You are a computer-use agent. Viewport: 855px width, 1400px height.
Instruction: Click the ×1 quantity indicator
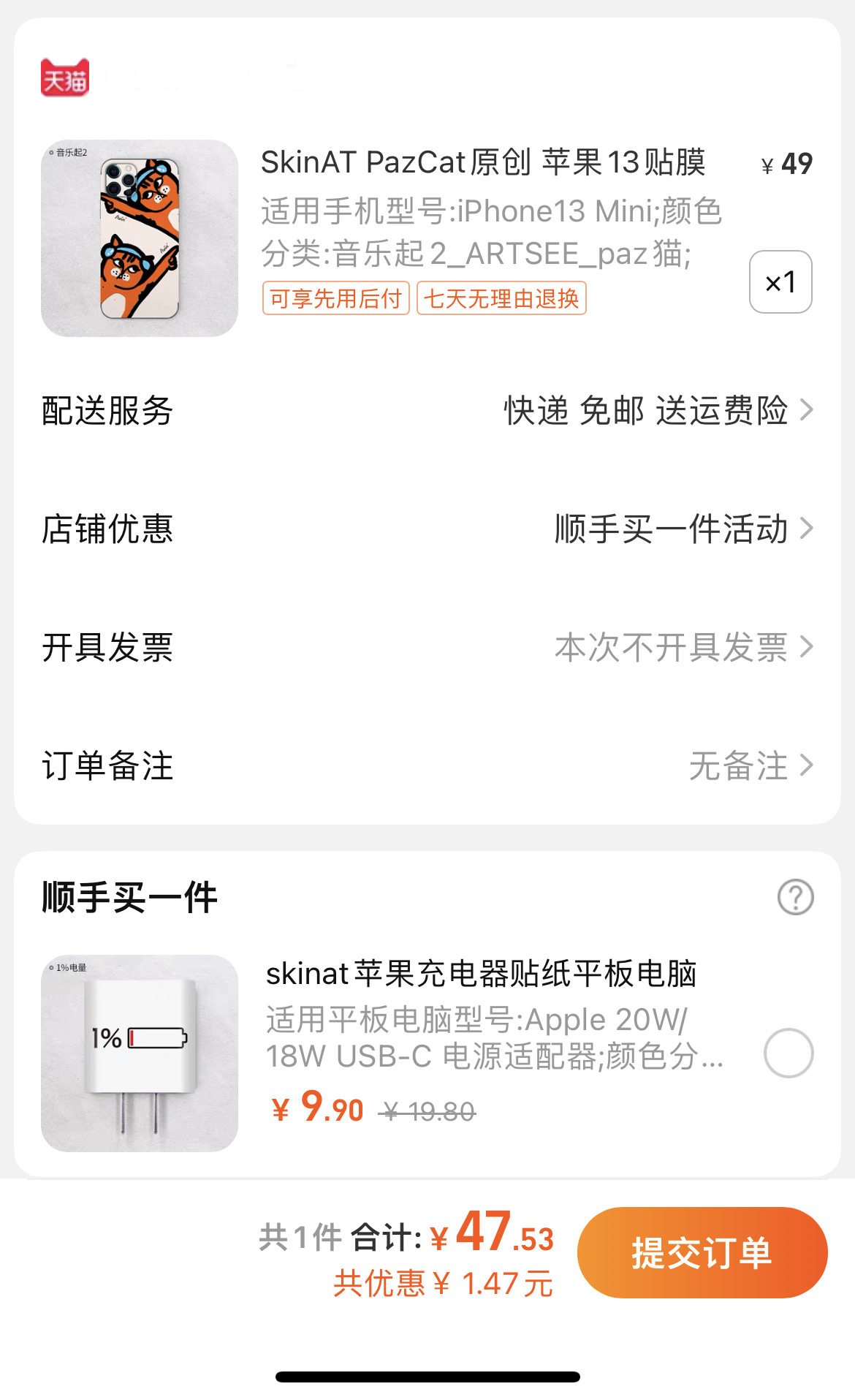(x=779, y=282)
